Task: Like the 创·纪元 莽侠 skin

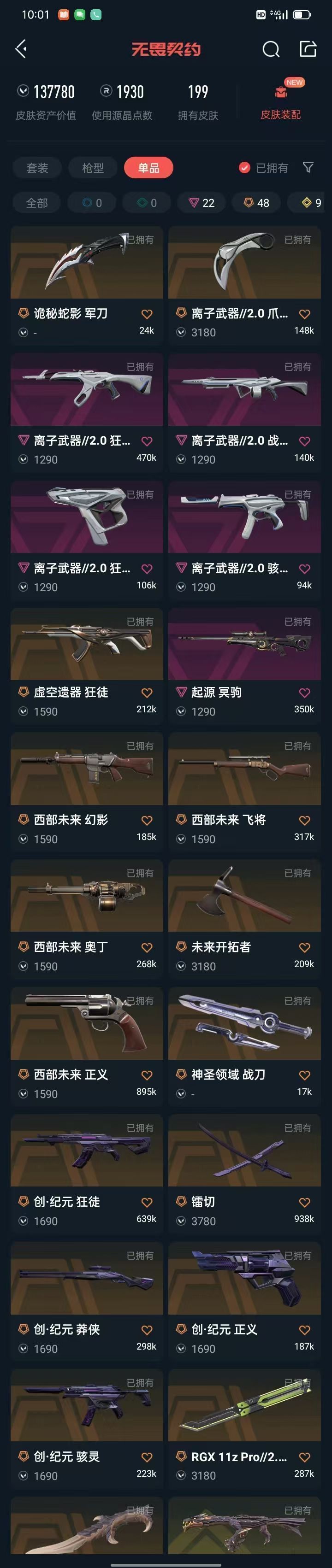Action: pos(147,1330)
